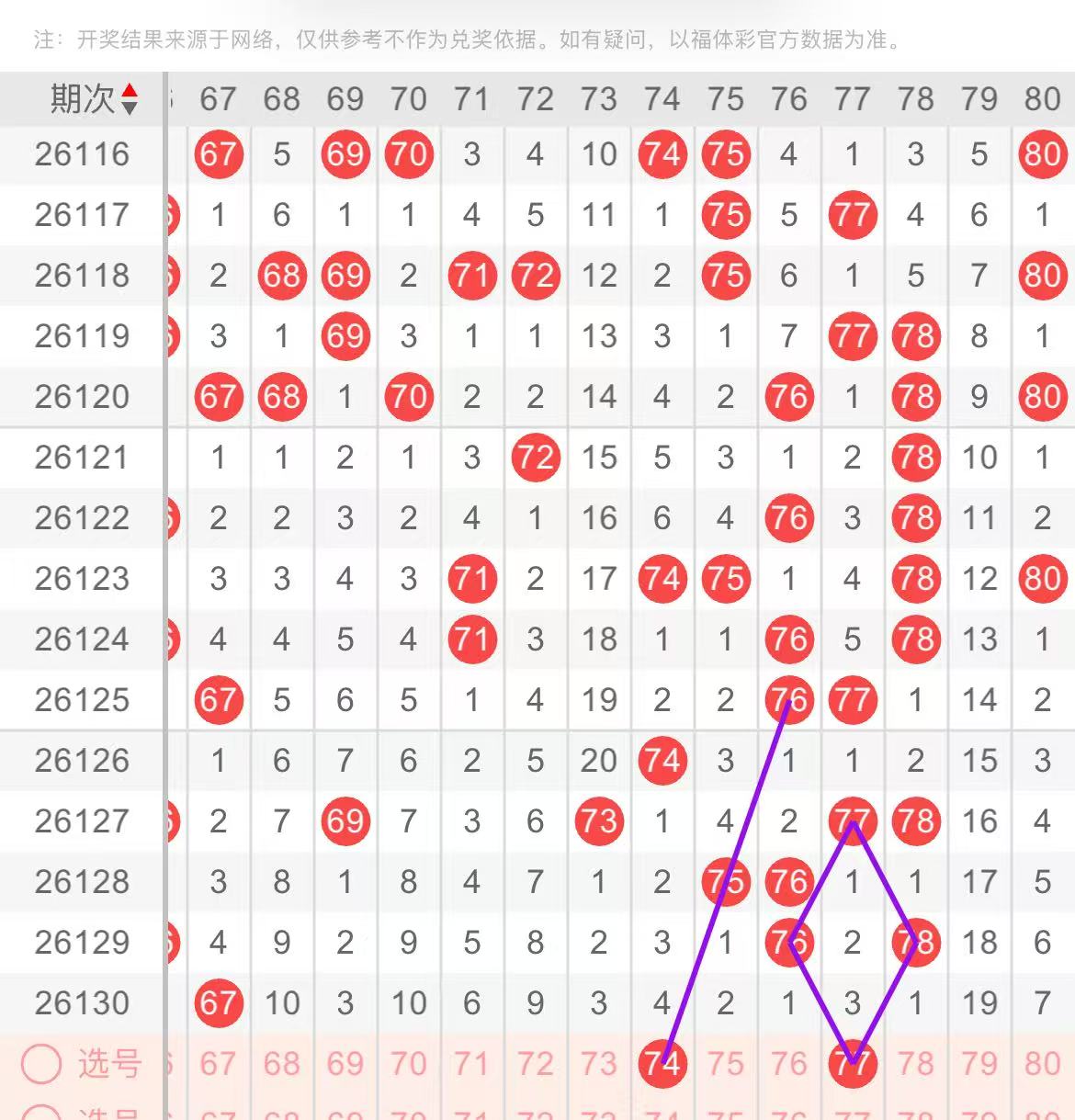1075x1120 pixels.
Task: Choose number 70 in the first 选号 row
Action: [x=408, y=1064]
